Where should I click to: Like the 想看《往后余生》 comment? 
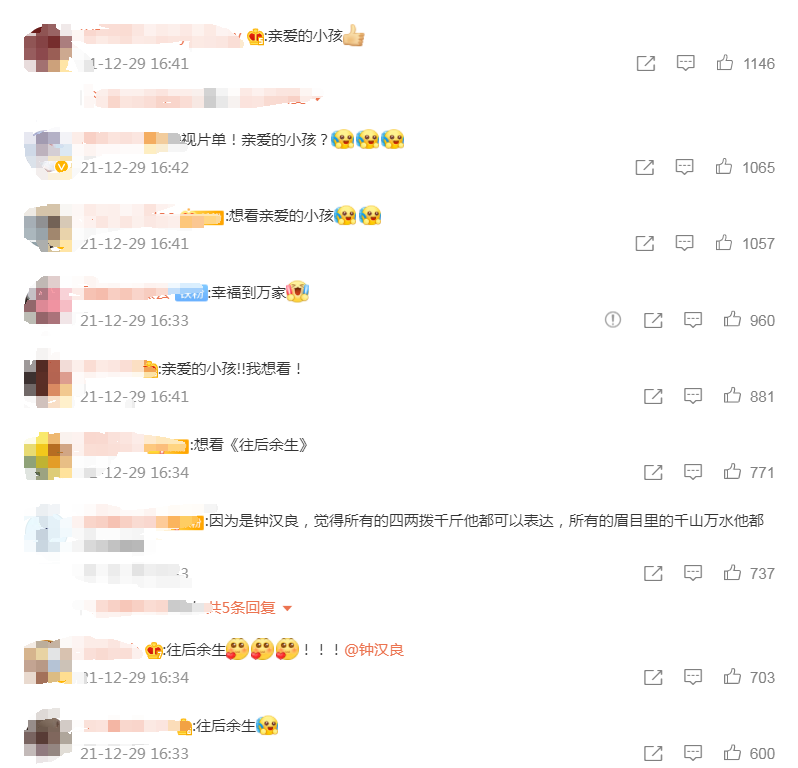(732, 472)
